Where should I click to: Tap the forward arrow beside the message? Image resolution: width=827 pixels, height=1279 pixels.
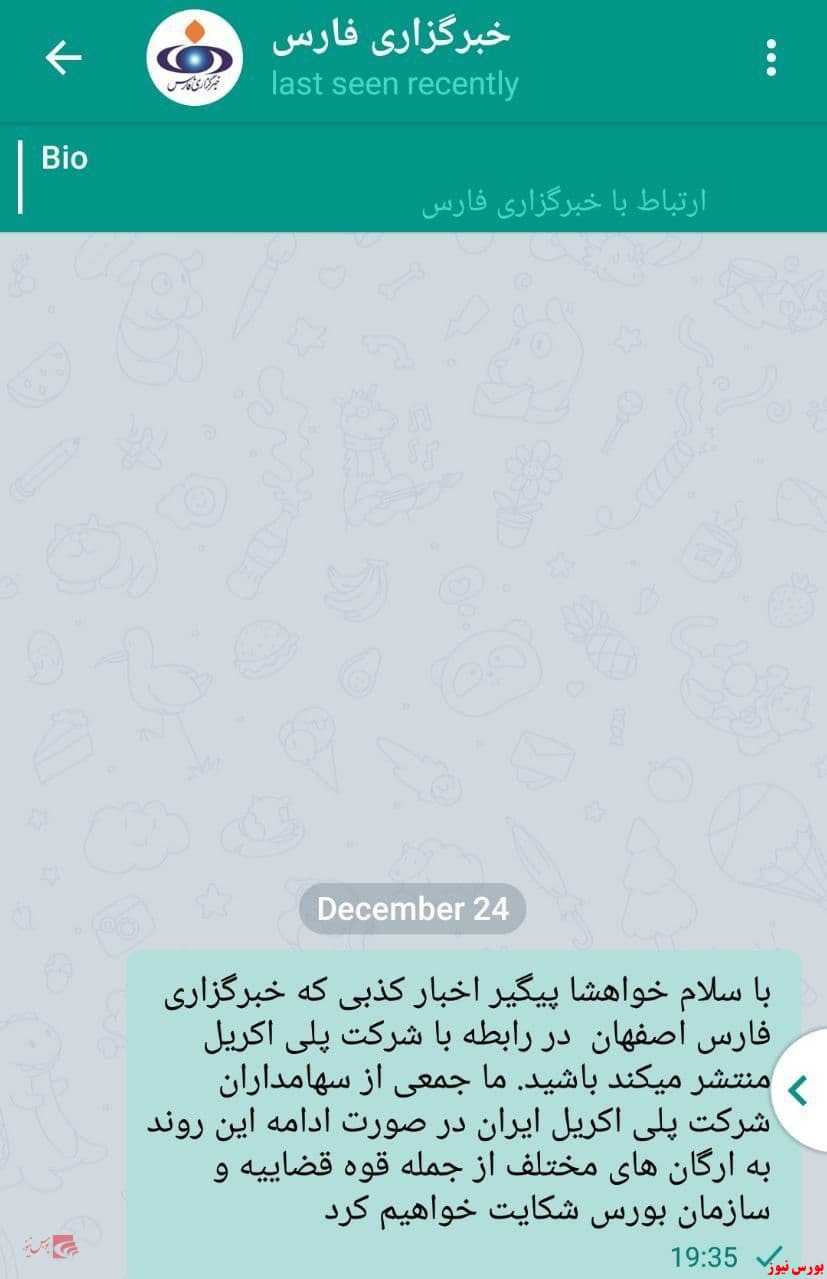(799, 1090)
